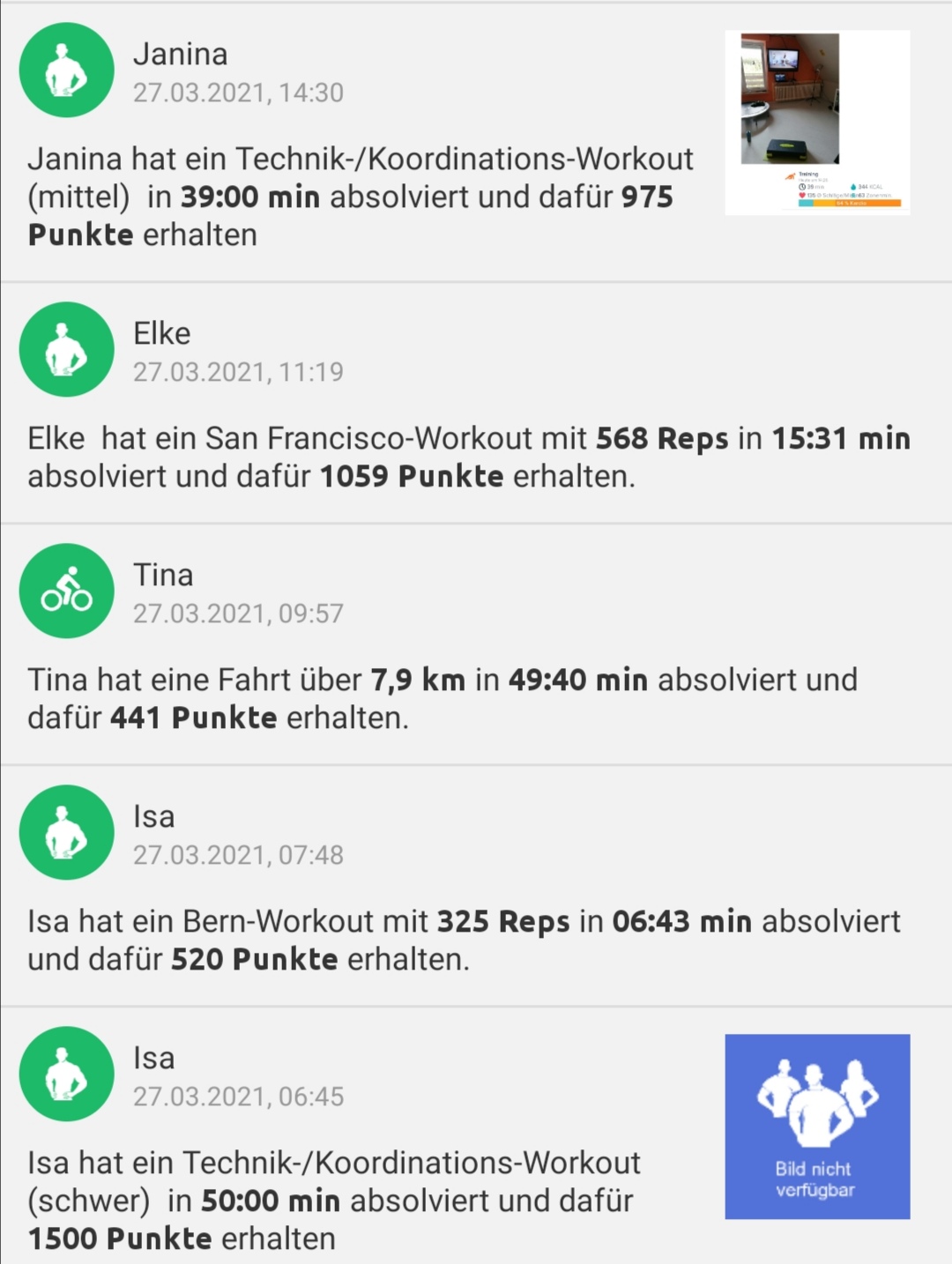Open Janina's name link
952x1264 pixels.
[181, 55]
